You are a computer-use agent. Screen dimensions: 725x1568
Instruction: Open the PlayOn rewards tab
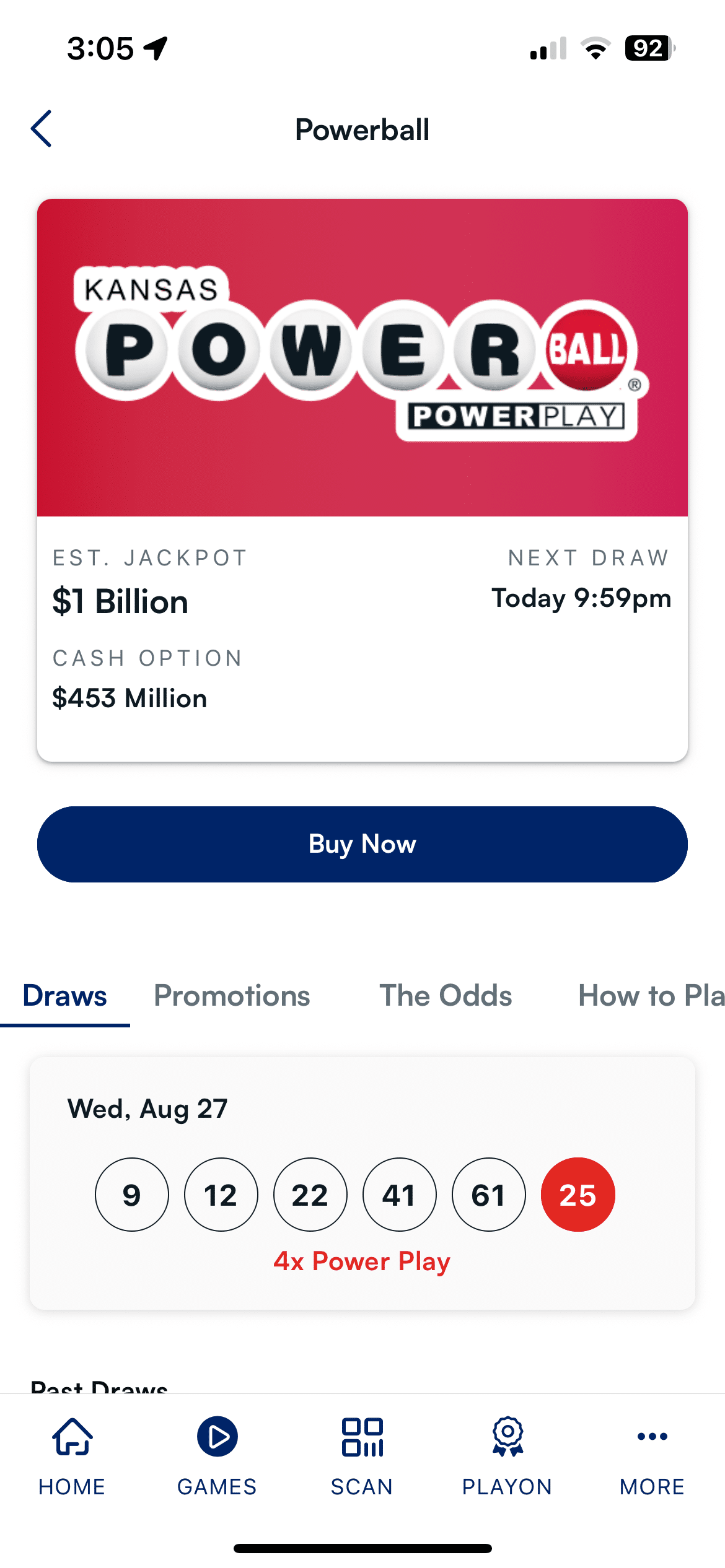click(507, 1457)
